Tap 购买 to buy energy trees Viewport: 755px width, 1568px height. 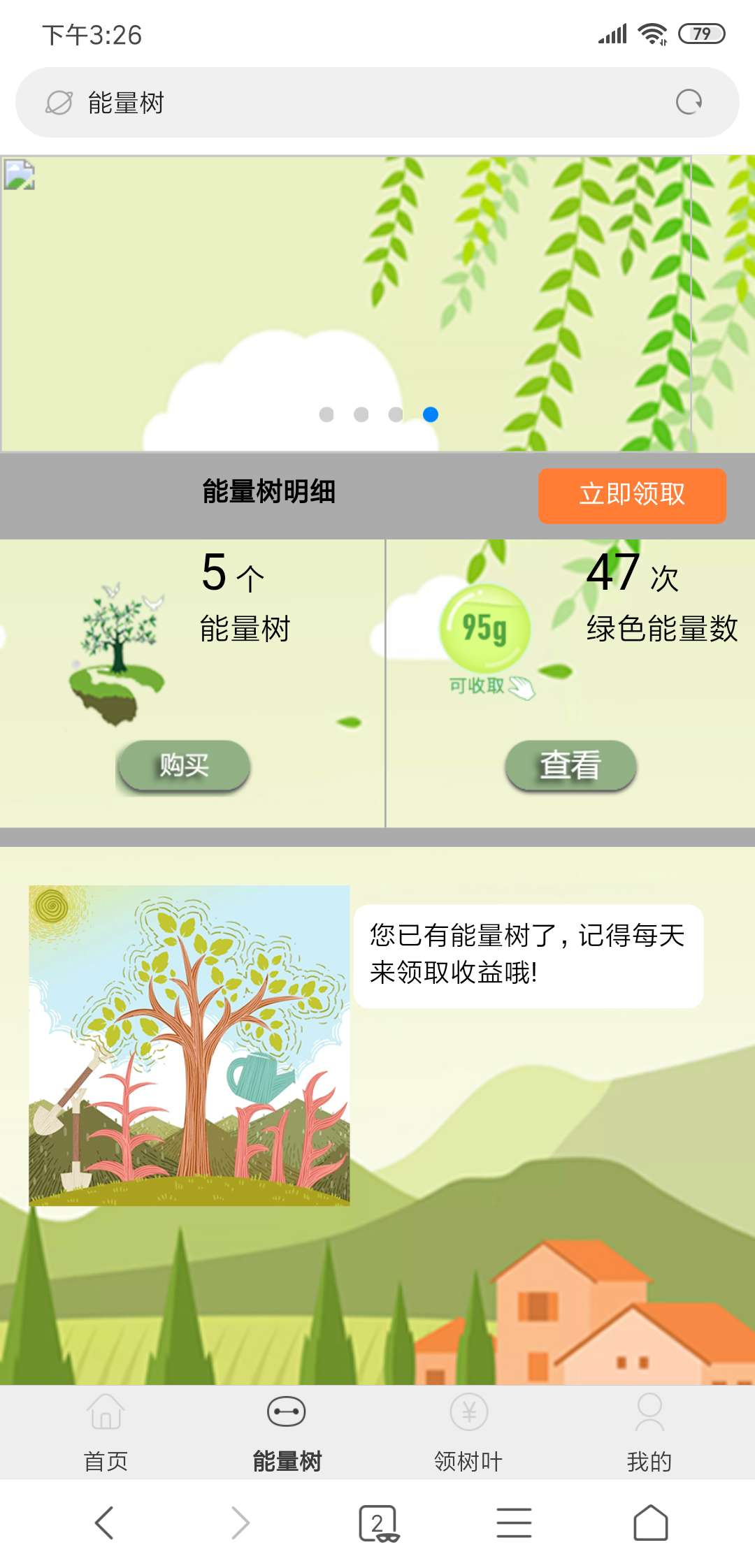183,766
